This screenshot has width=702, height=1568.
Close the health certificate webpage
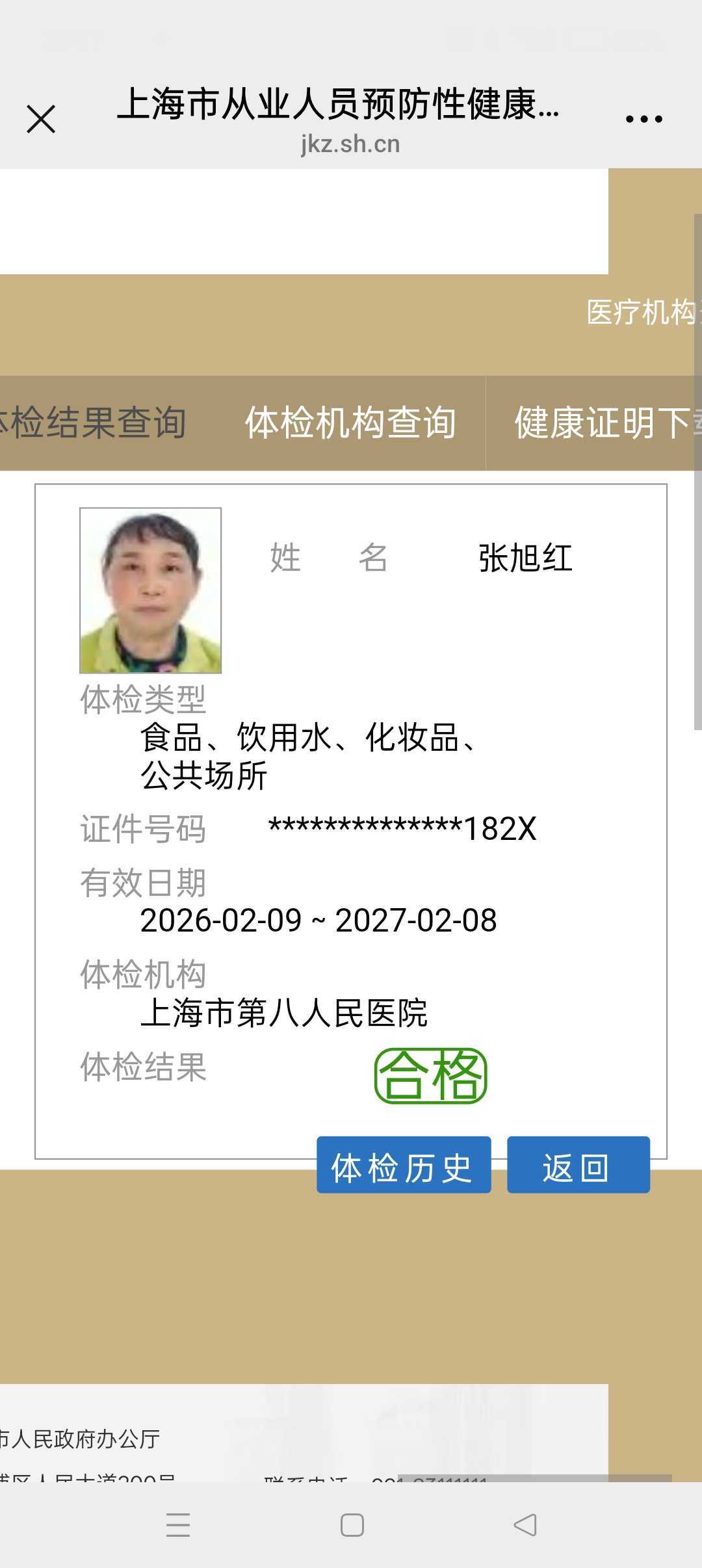[x=41, y=119]
